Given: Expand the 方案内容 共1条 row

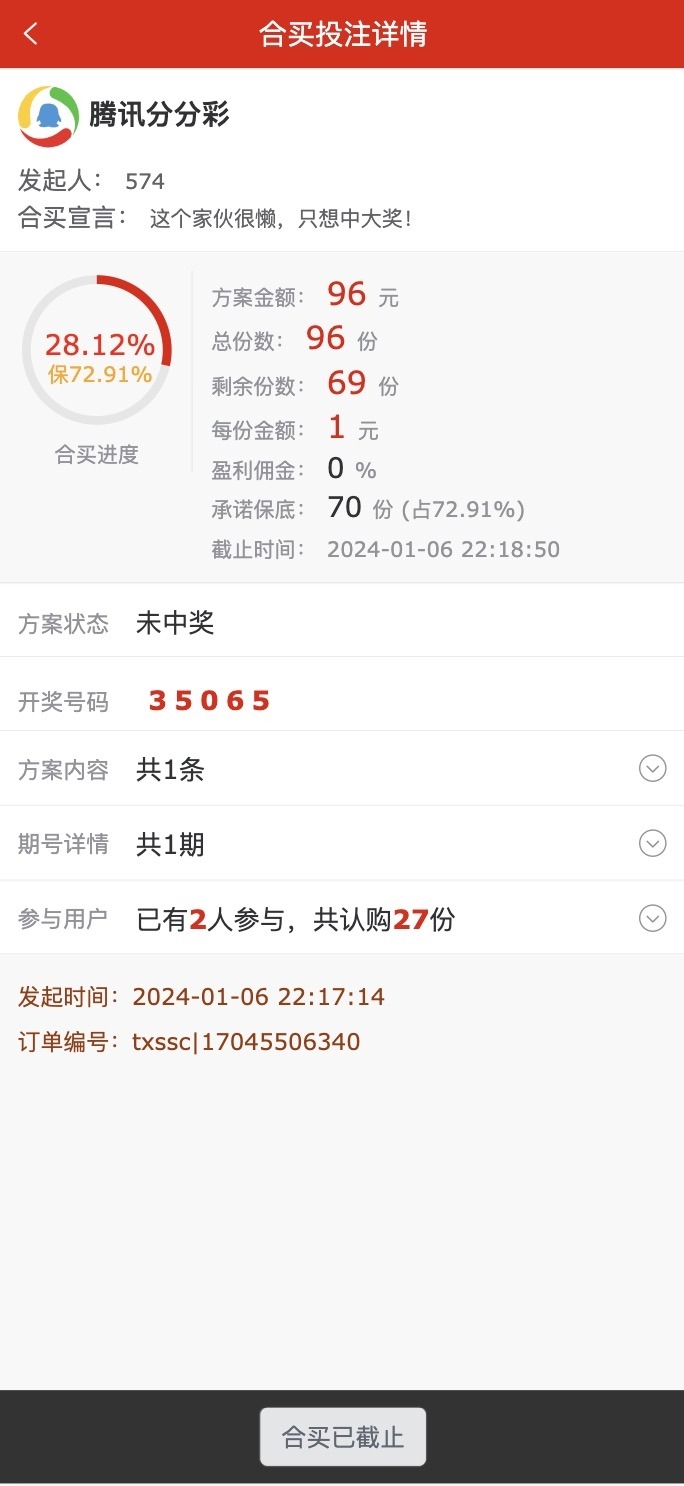Looking at the screenshot, I should point(652,768).
